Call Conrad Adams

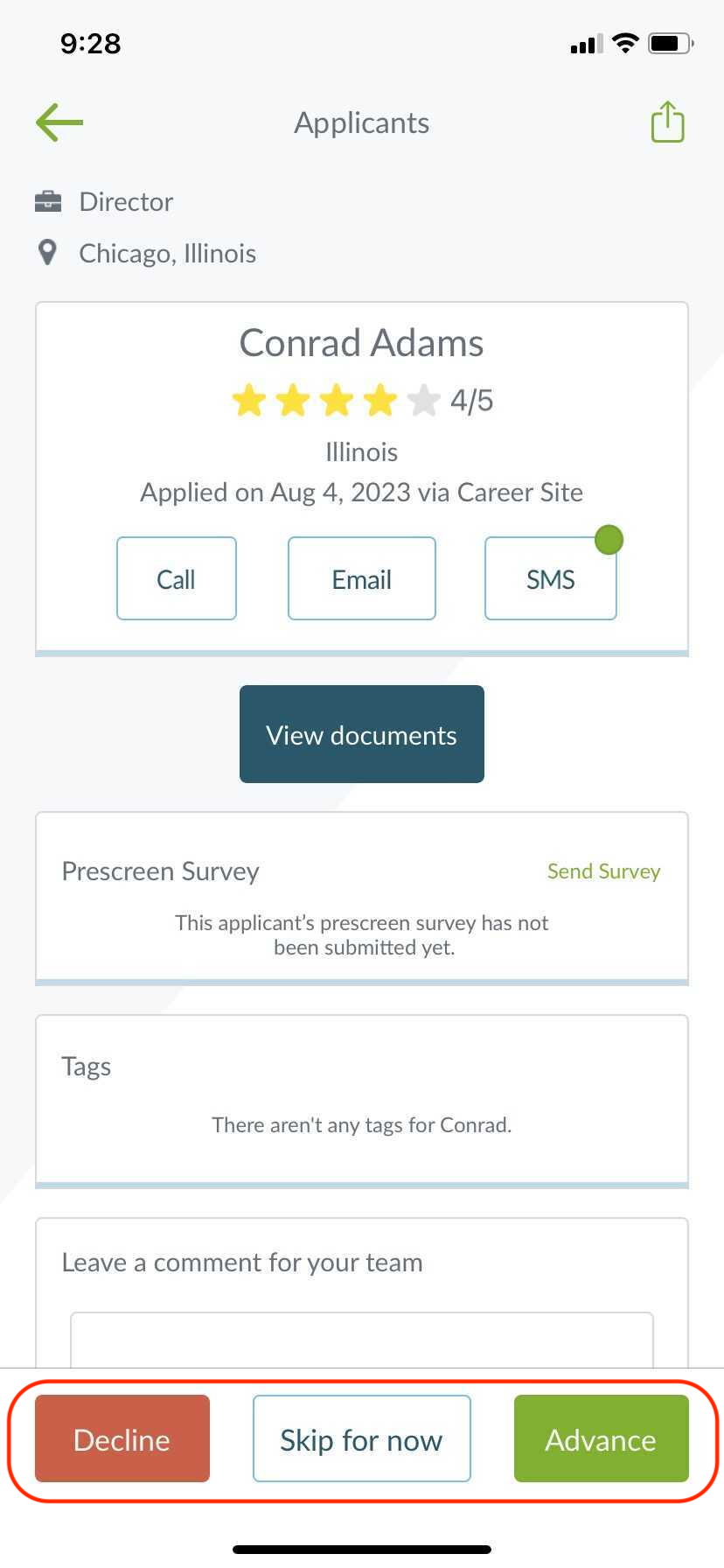click(177, 578)
